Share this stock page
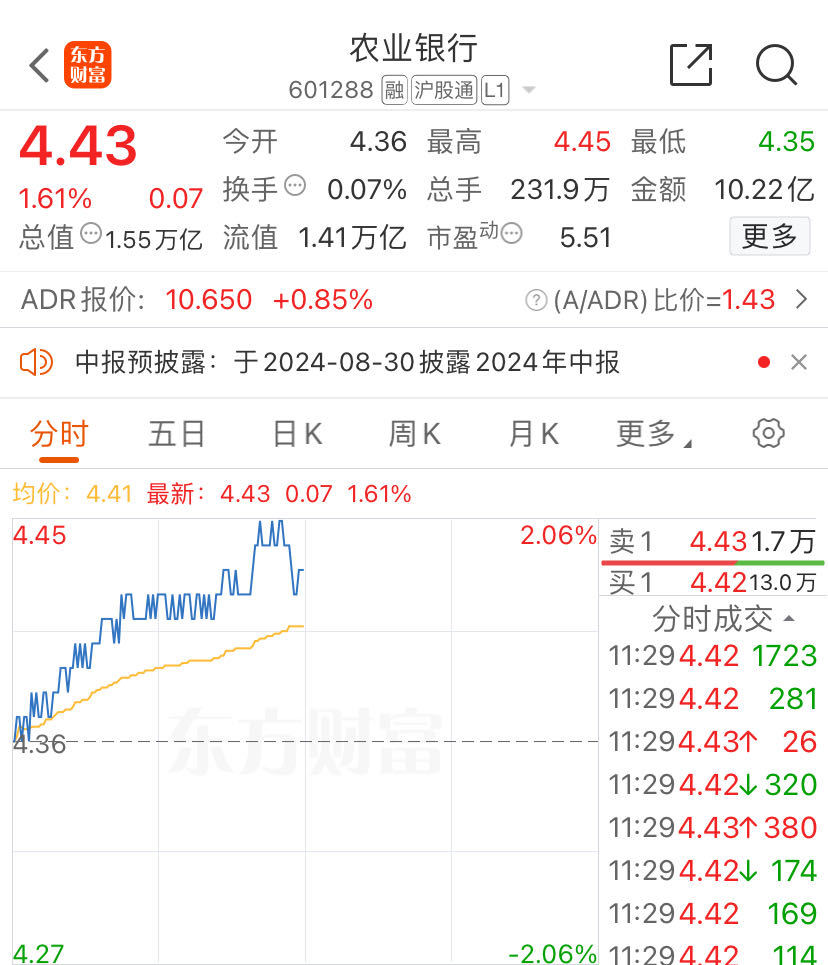 click(x=690, y=66)
